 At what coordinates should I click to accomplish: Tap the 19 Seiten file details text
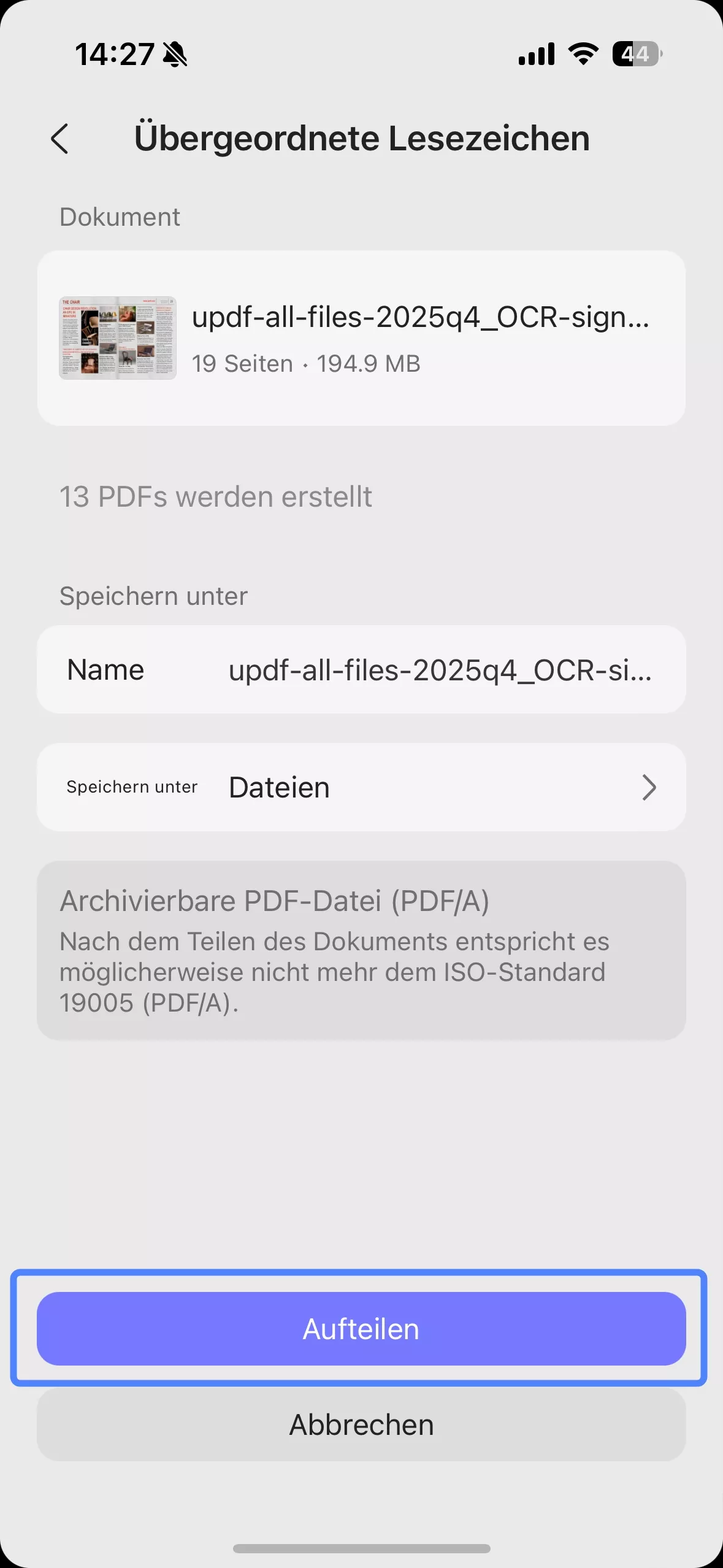click(x=305, y=363)
